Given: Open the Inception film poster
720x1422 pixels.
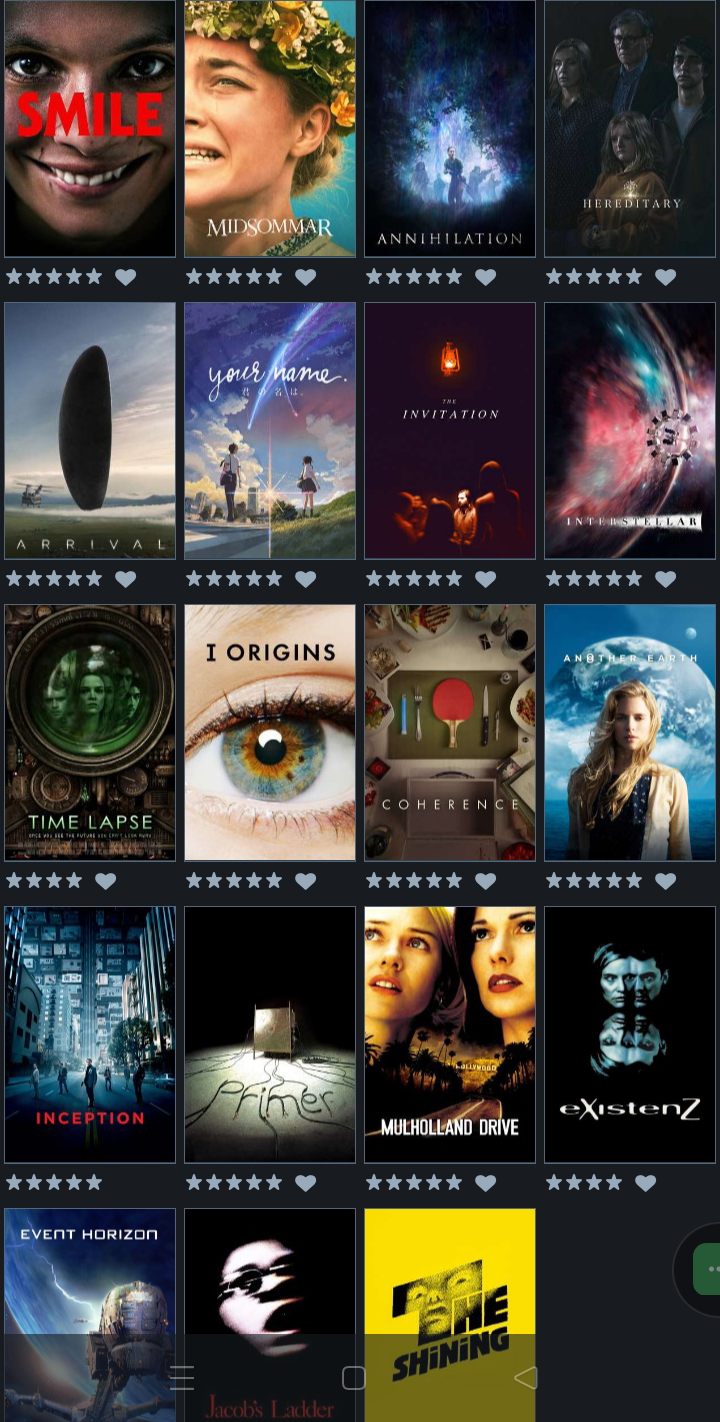Looking at the screenshot, I should pyautogui.click(x=90, y=1034).
